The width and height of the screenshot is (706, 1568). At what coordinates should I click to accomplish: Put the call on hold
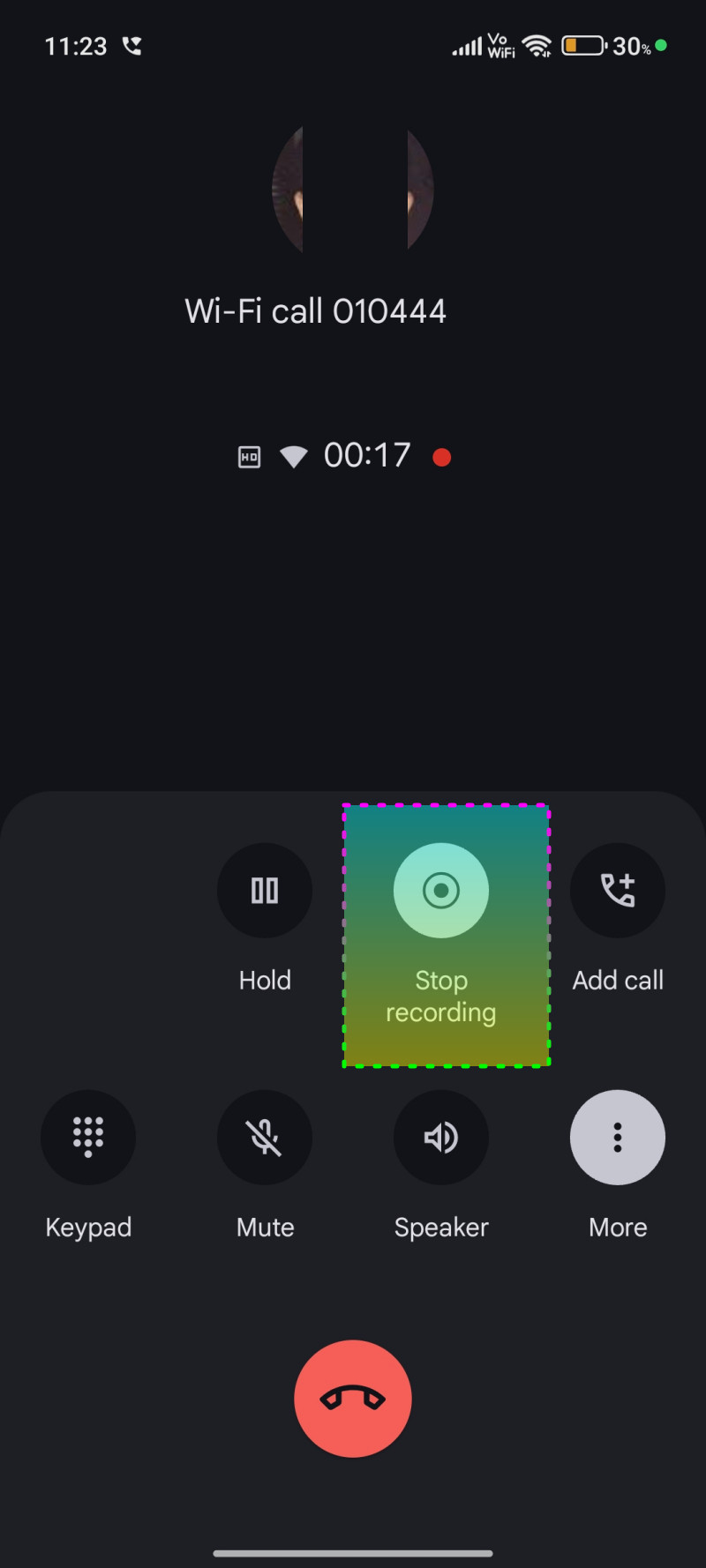coord(265,891)
